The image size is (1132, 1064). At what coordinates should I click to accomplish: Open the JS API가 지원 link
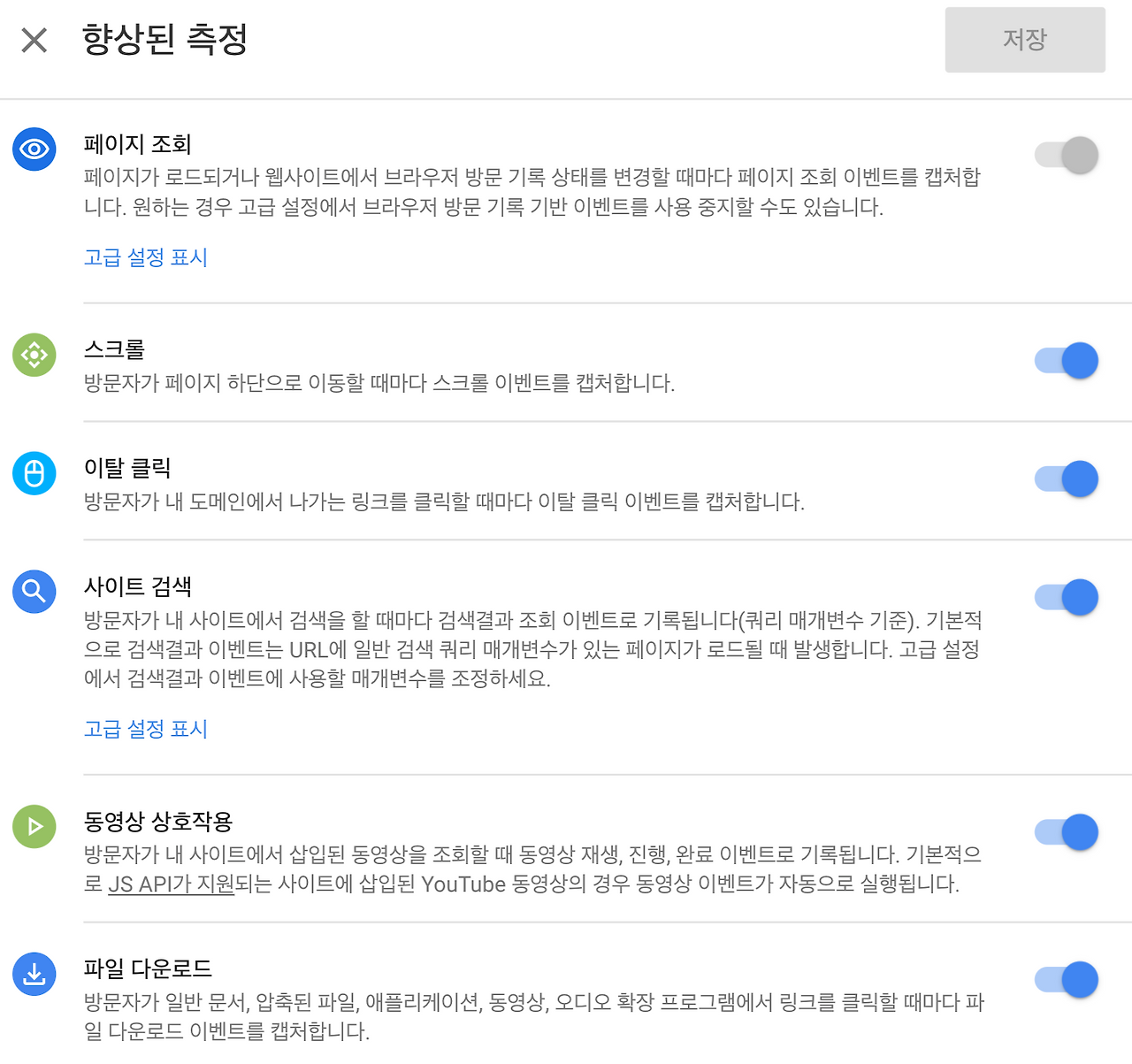[172, 884]
